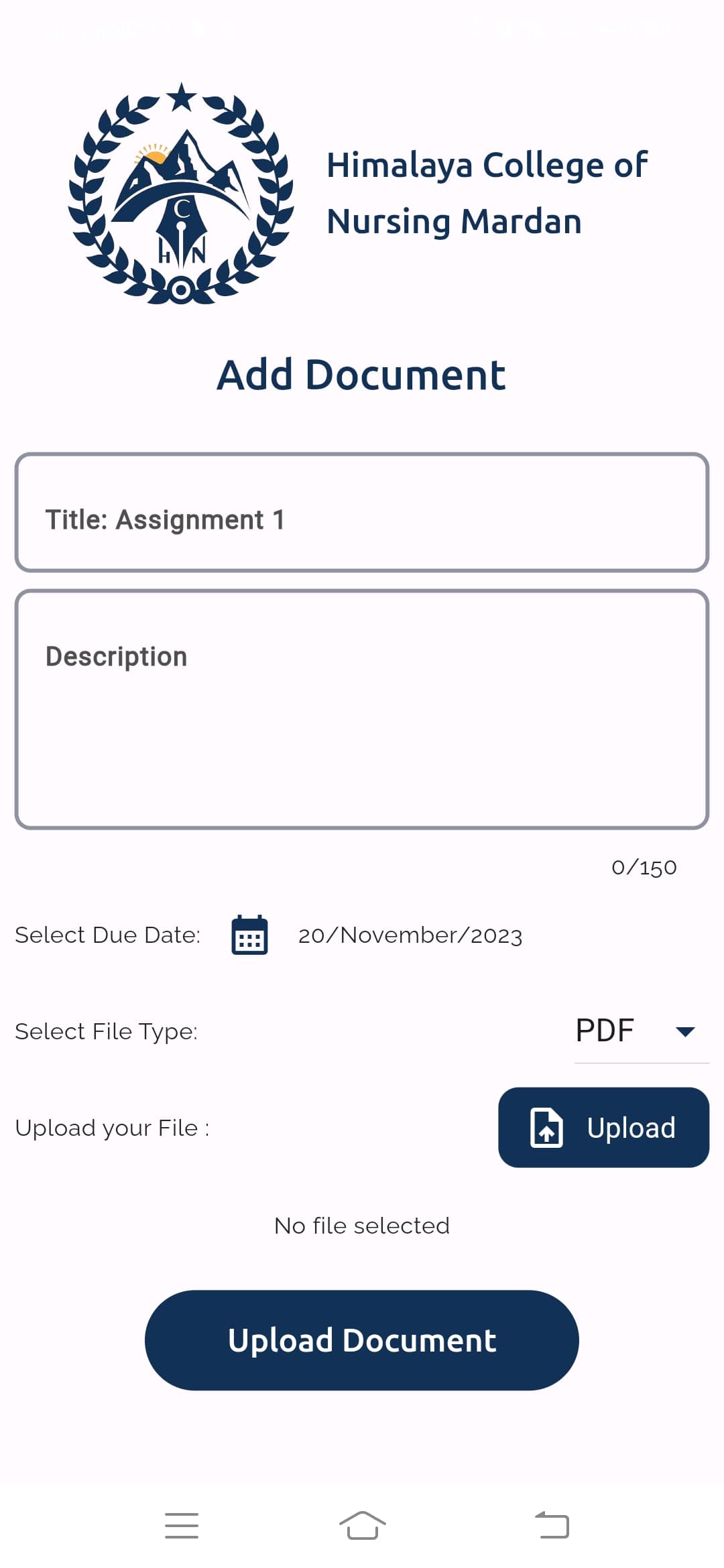
Task: Submit with the Upload Document button
Action: point(362,1340)
